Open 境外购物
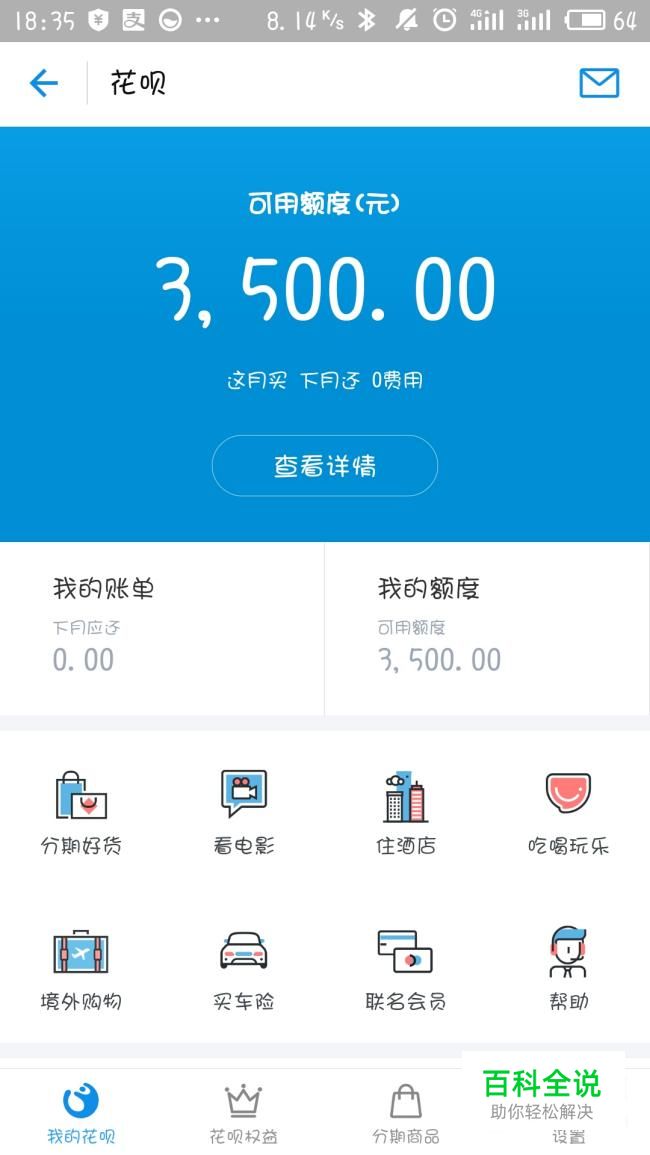Image resolution: width=650 pixels, height=1155 pixels. (81, 970)
